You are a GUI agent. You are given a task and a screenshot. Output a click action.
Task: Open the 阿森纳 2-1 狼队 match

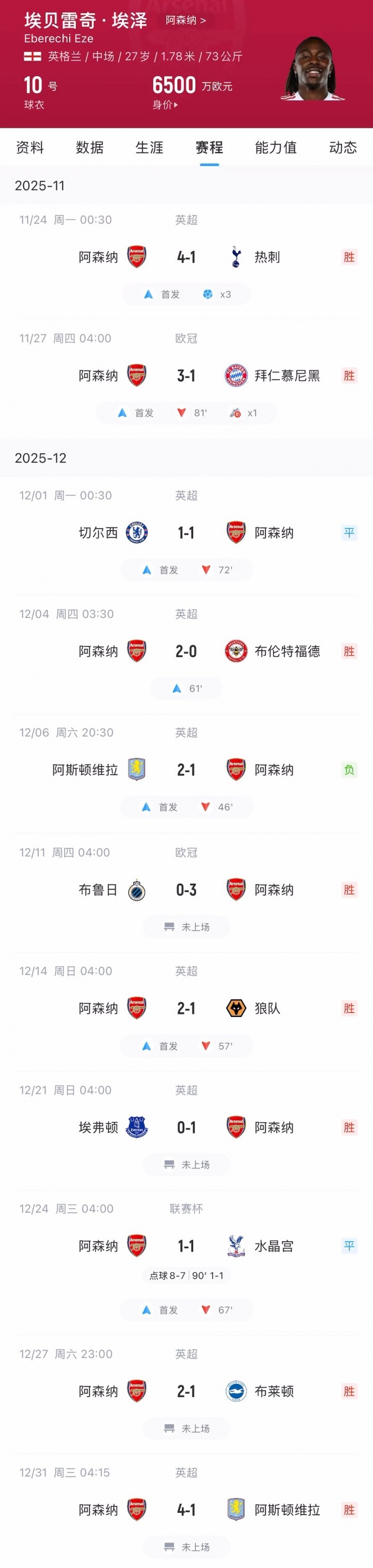[x=186, y=1009]
